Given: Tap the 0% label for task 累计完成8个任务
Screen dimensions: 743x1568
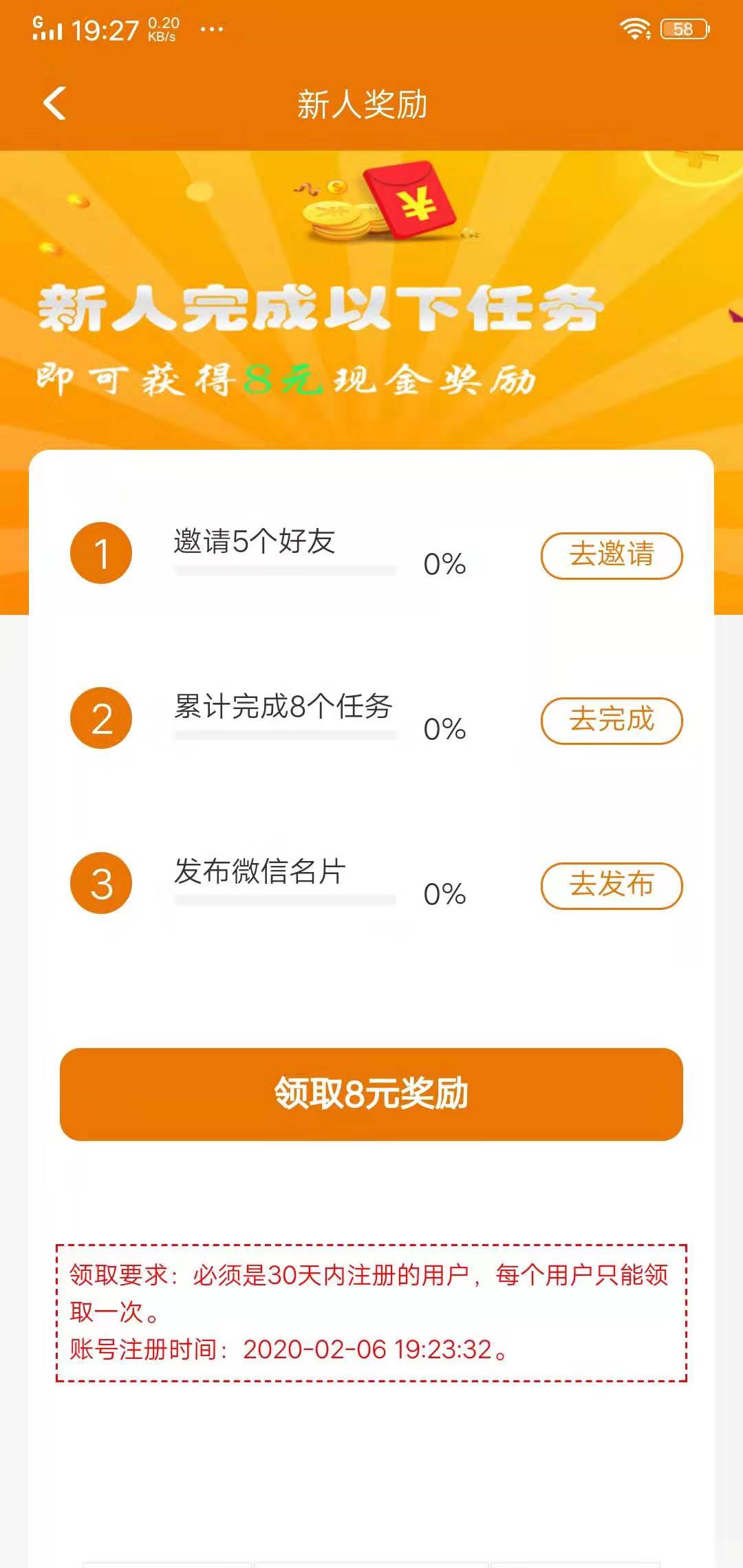Looking at the screenshot, I should coord(445,728).
